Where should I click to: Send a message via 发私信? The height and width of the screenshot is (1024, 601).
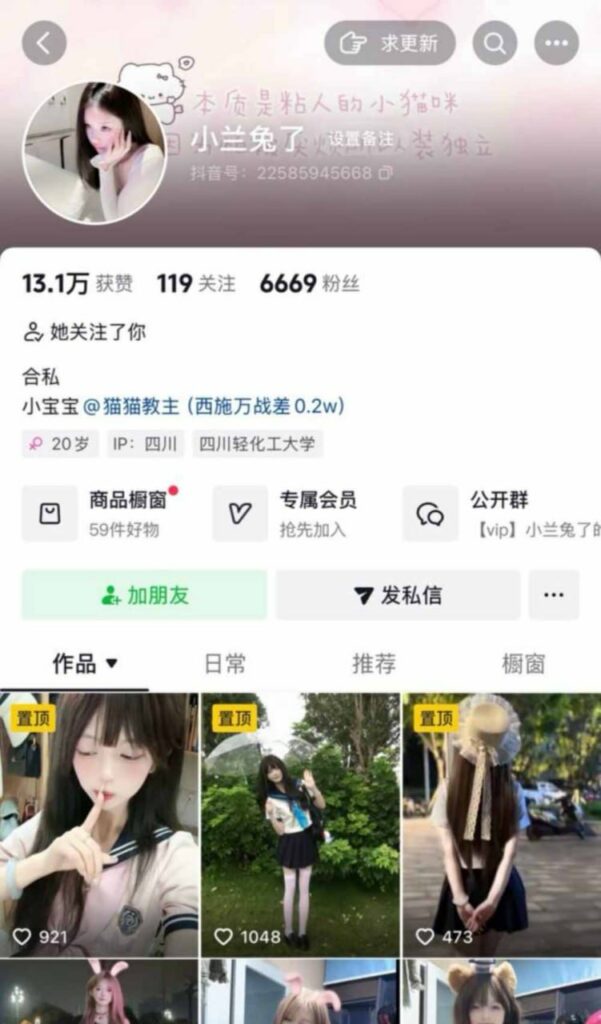[397, 595]
